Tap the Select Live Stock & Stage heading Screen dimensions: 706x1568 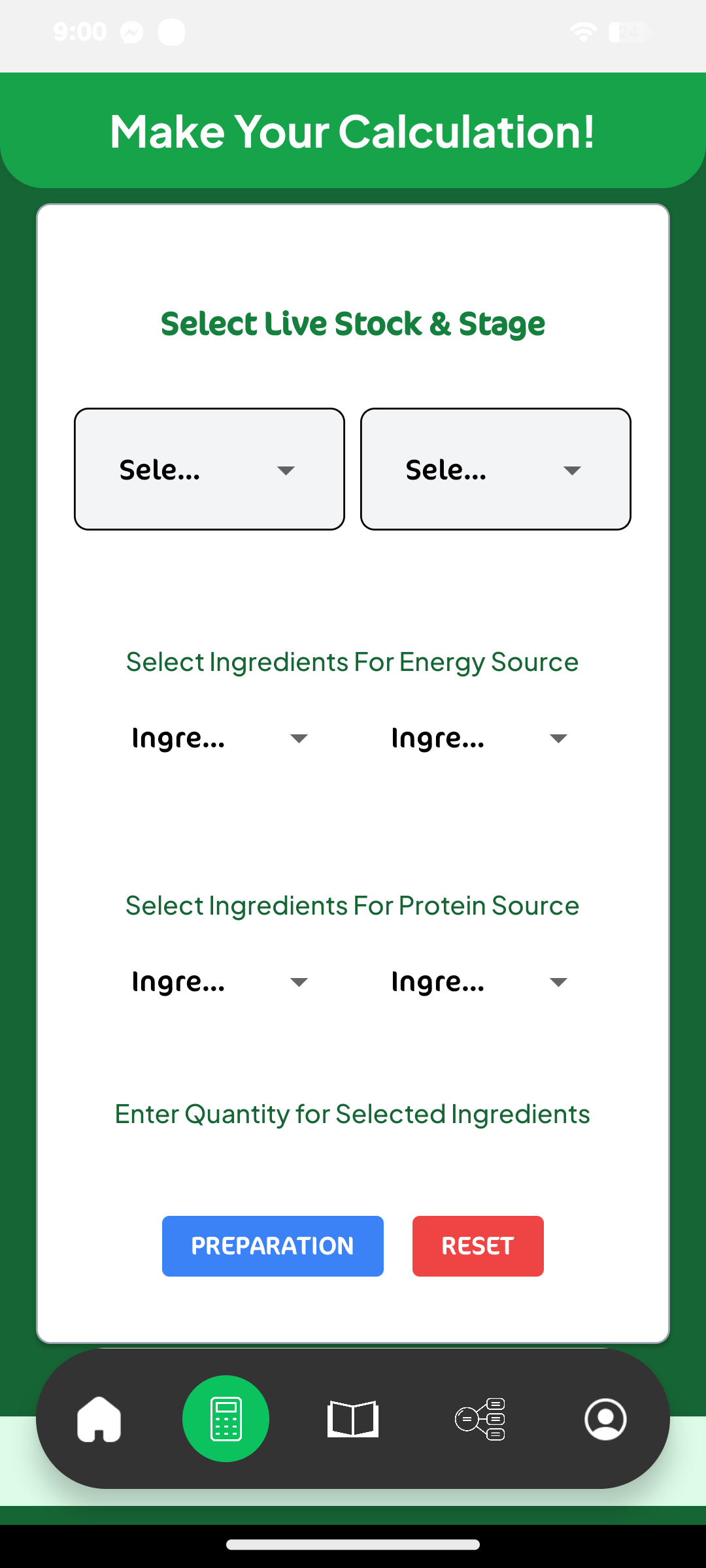point(353,323)
